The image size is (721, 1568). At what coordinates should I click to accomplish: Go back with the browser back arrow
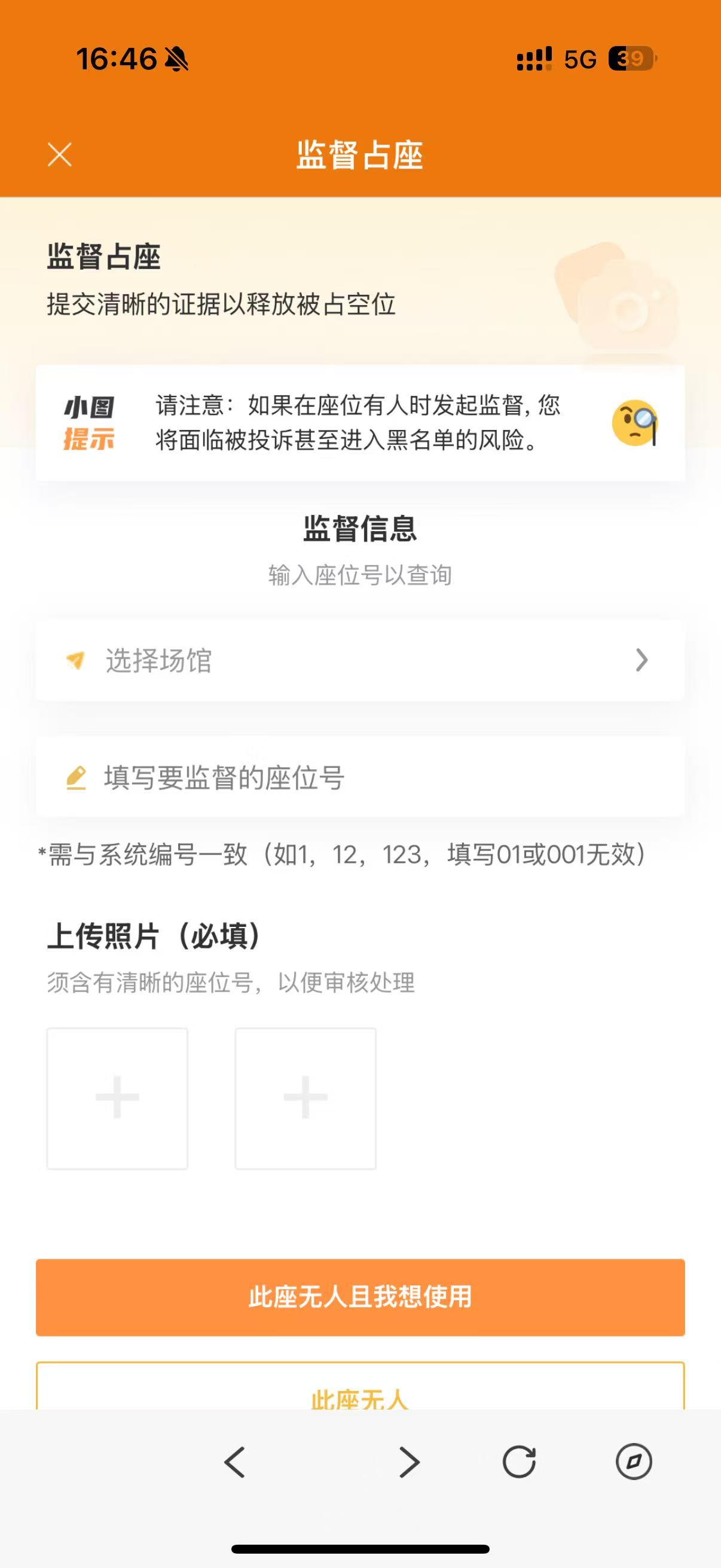click(x=235, y=1462)
